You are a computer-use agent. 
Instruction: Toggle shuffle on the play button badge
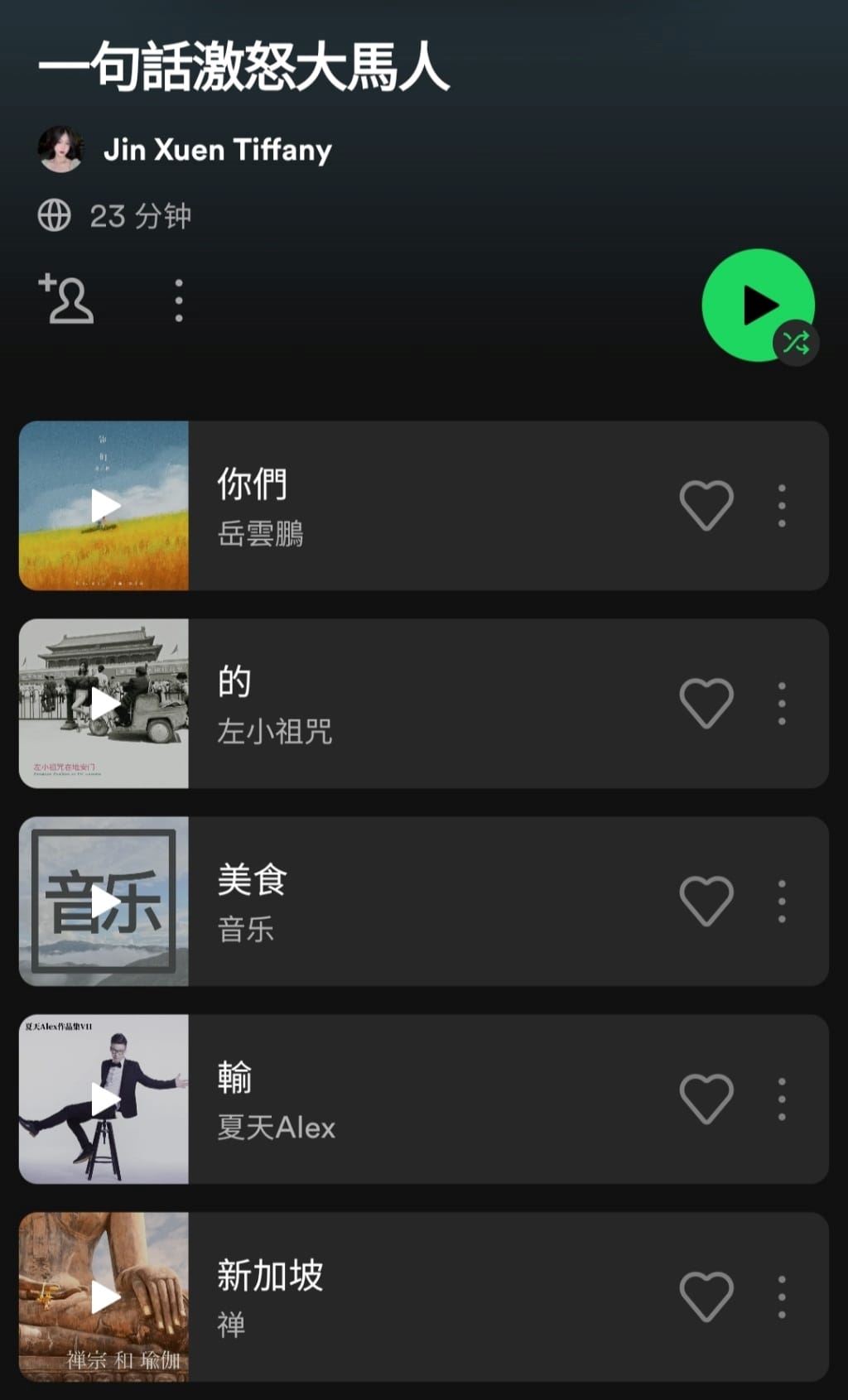(796, 342)
